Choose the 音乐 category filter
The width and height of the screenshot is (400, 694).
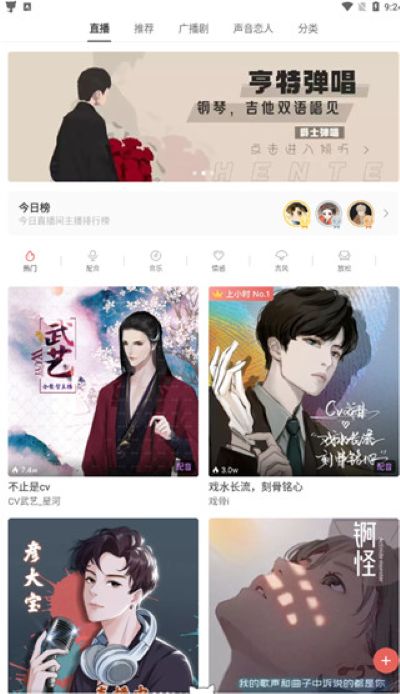tap(155, 261)
